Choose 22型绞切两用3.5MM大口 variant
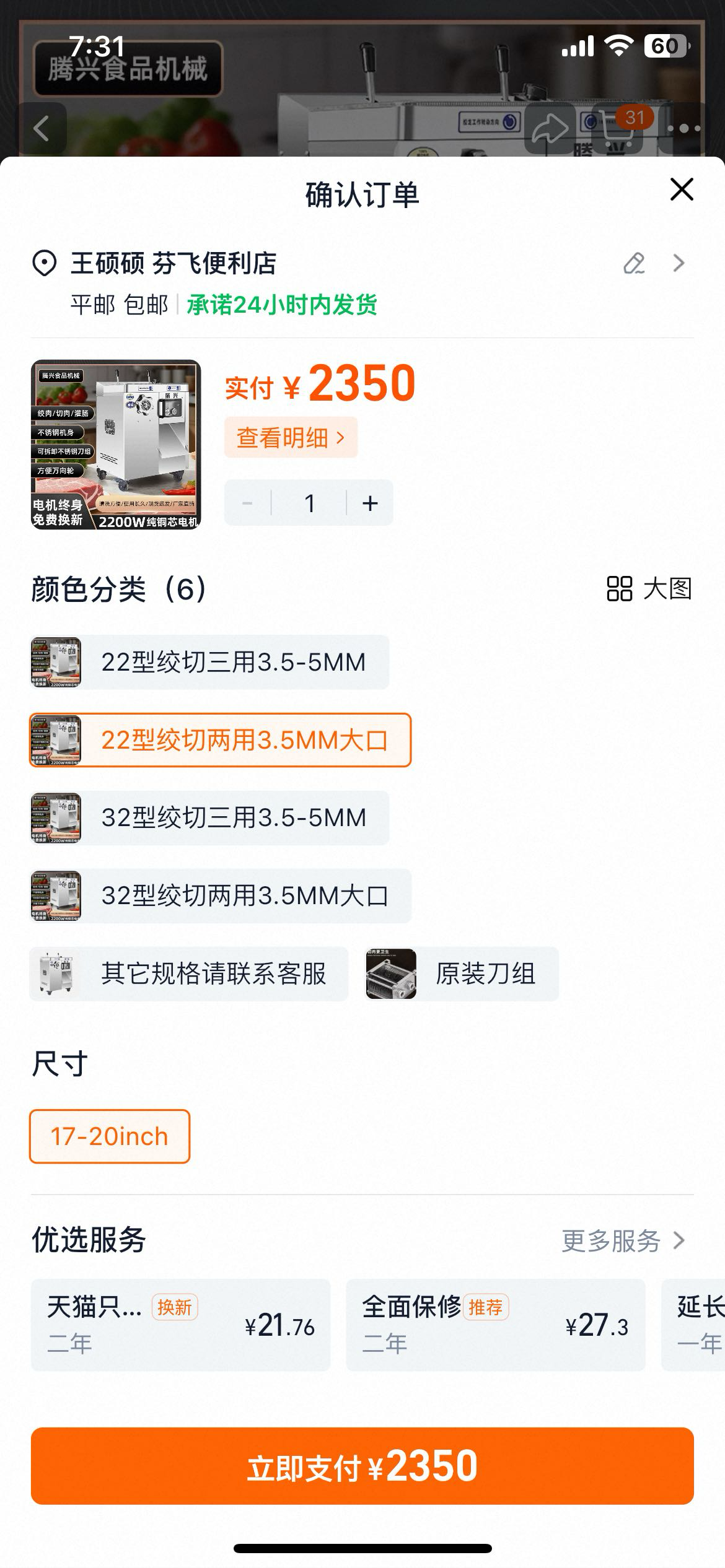The height and width of the screenshot is (1568, 725). tap(221, 740)
